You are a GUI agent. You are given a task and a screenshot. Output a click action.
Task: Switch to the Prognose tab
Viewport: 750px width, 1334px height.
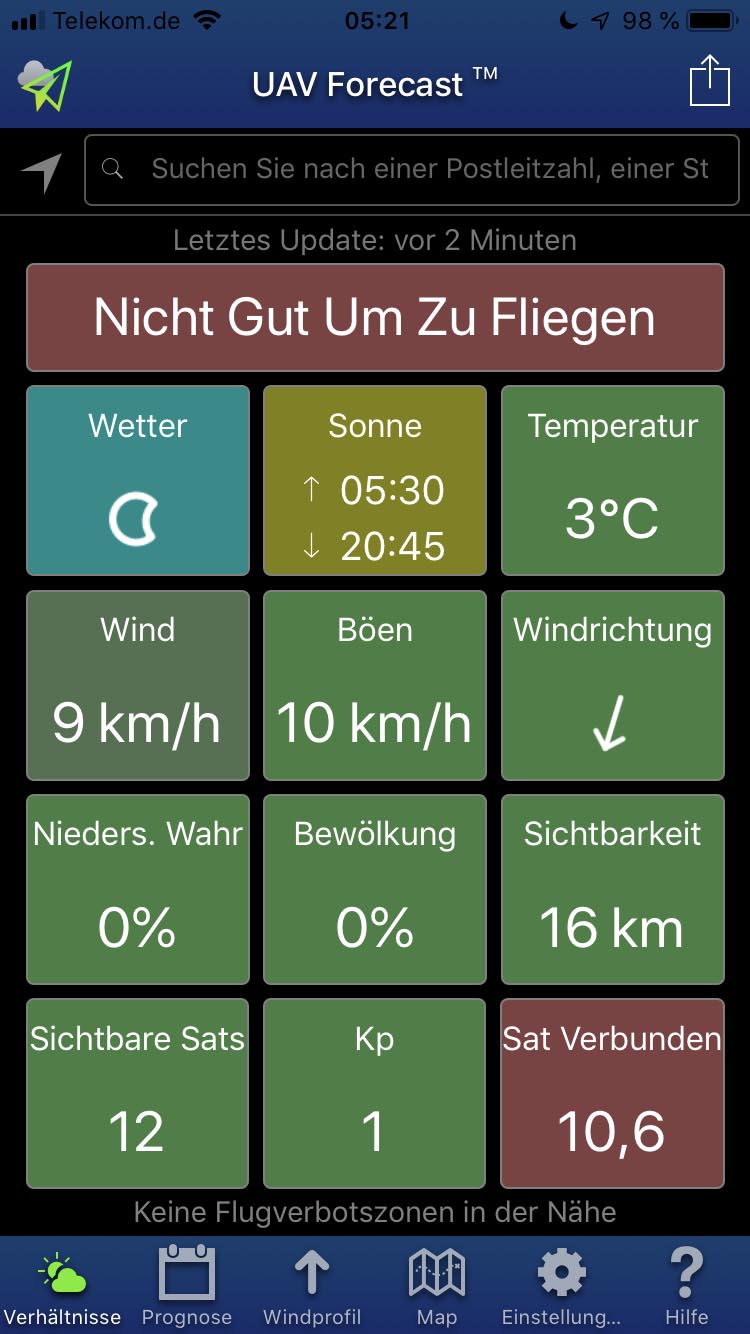pos(187,1288)
